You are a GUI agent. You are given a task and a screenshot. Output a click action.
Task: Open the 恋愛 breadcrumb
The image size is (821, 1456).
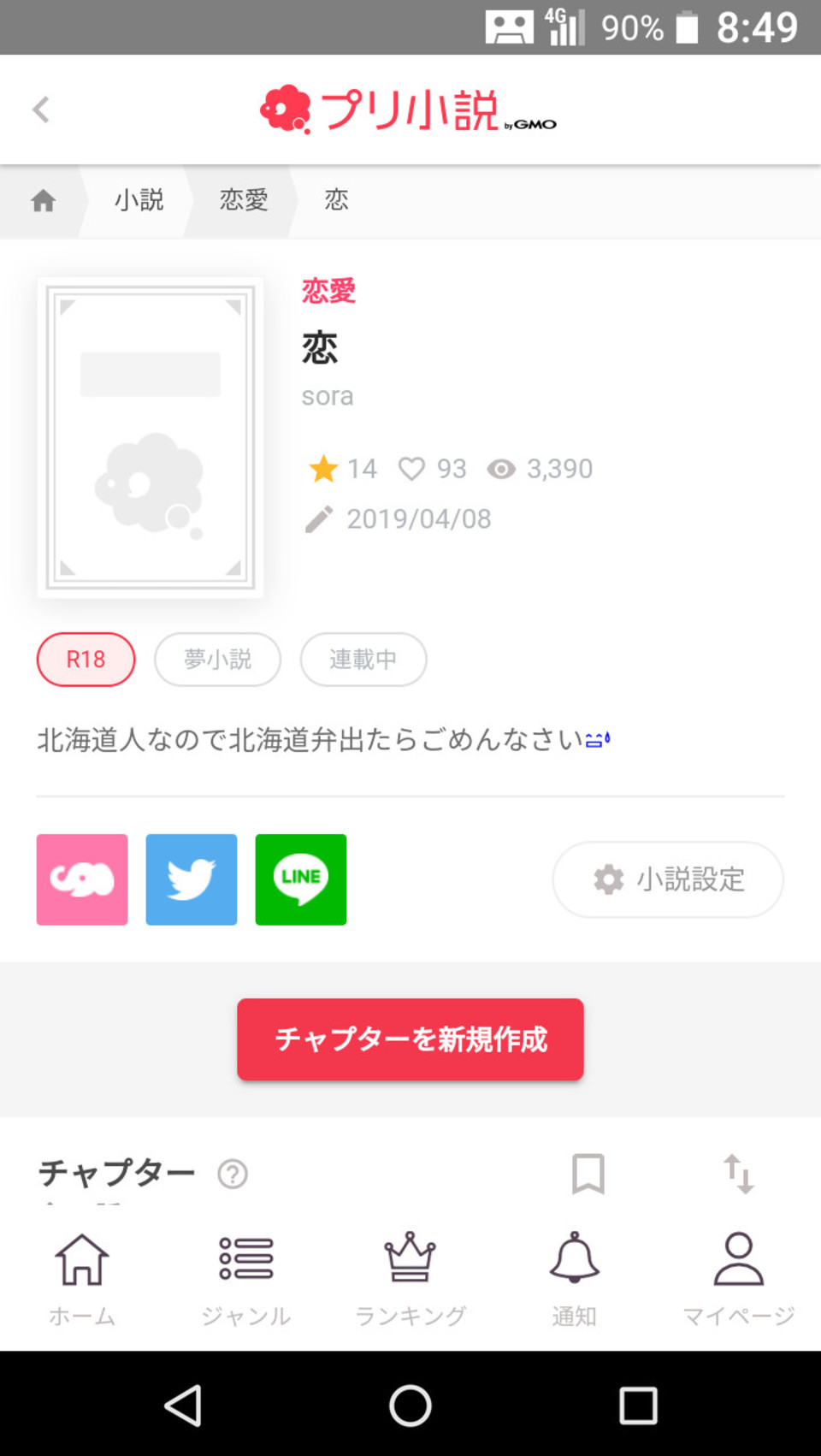pyautogui.click(x=244, y=200)
